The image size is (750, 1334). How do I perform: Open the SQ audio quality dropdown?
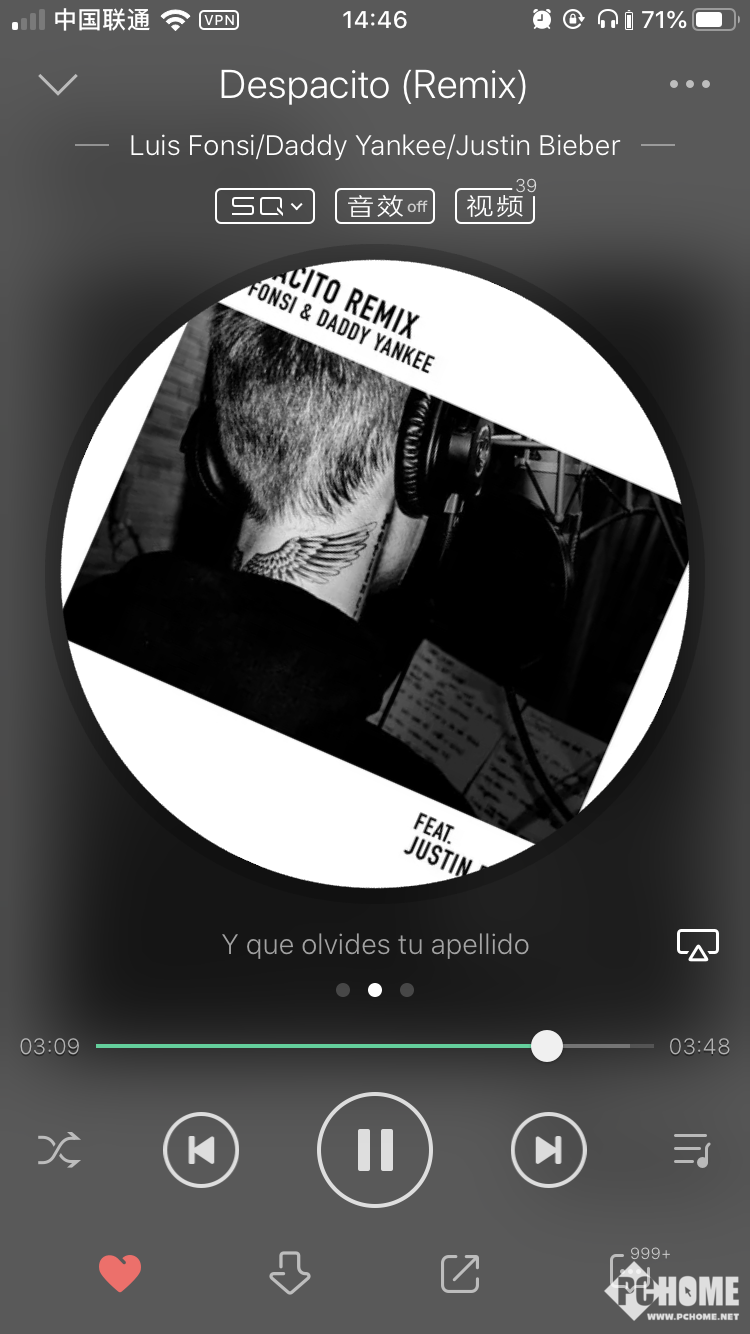tap(265, 206)
